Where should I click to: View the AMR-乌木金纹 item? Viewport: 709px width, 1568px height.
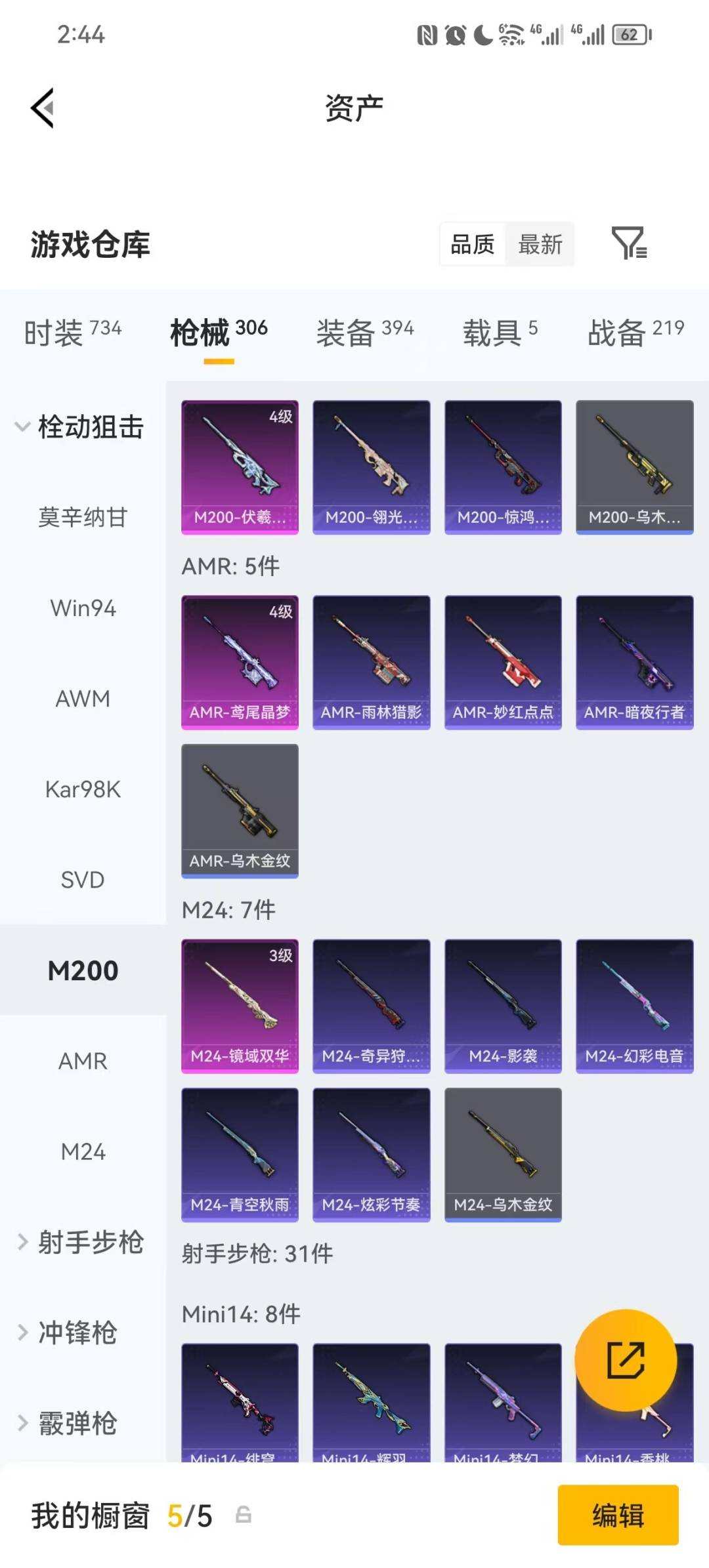[x=240, y=810]
